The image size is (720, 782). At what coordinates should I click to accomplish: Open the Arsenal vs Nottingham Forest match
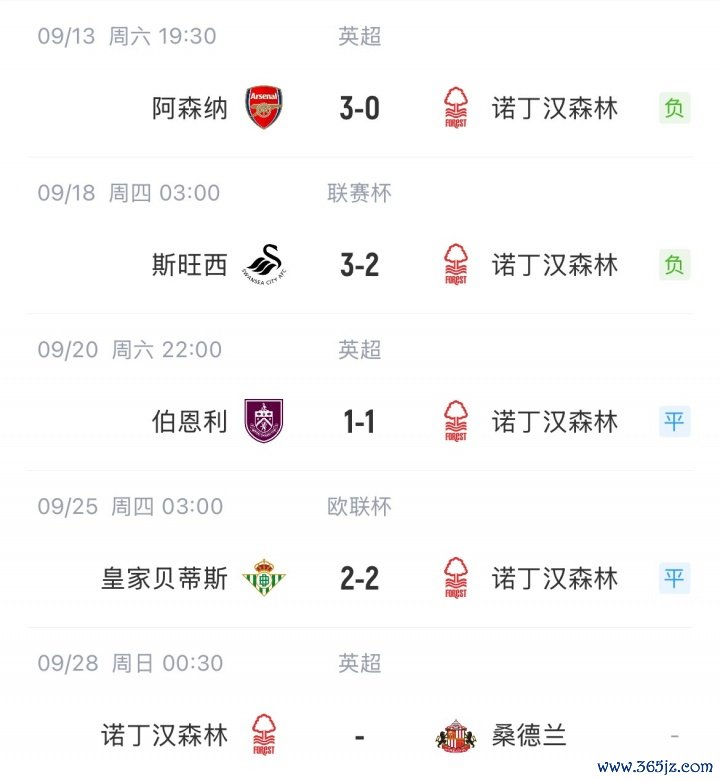click(x=359, y=108)
